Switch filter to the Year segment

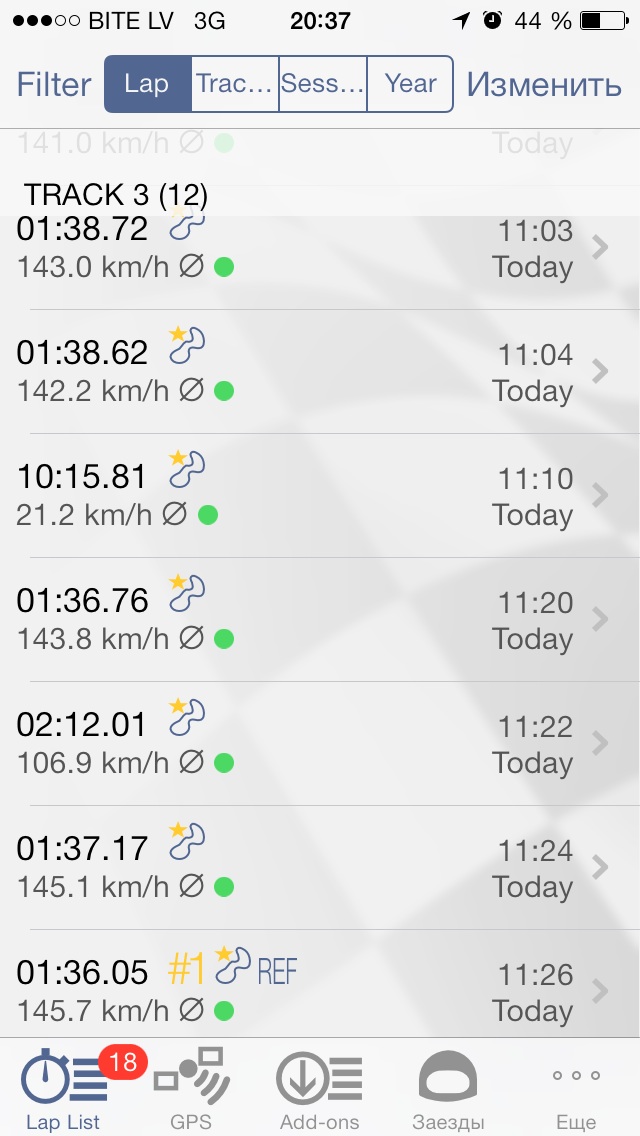pos(411,84)
